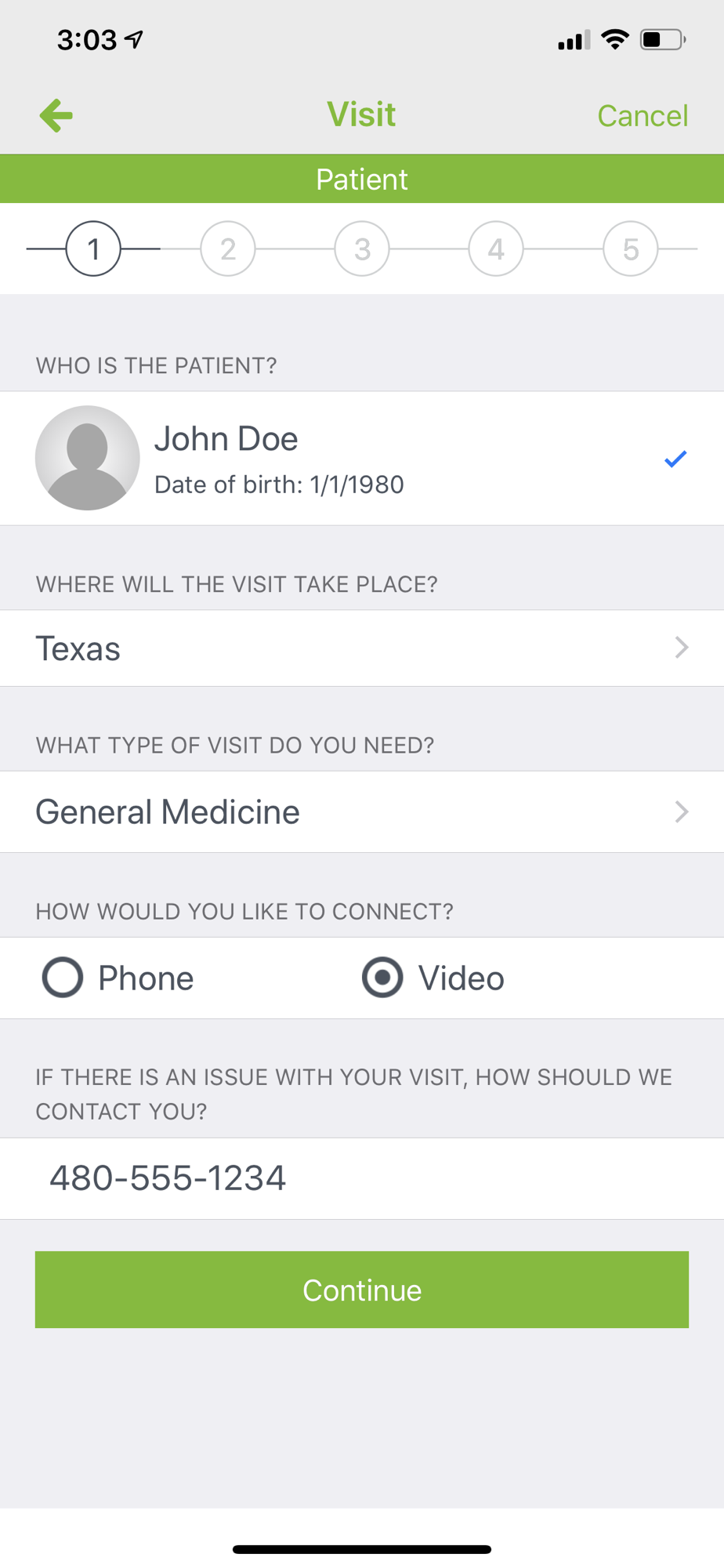Edit the contact phone number field
The width and height of the screenshot is (724, 1568).
click(x=362, y=1178)
